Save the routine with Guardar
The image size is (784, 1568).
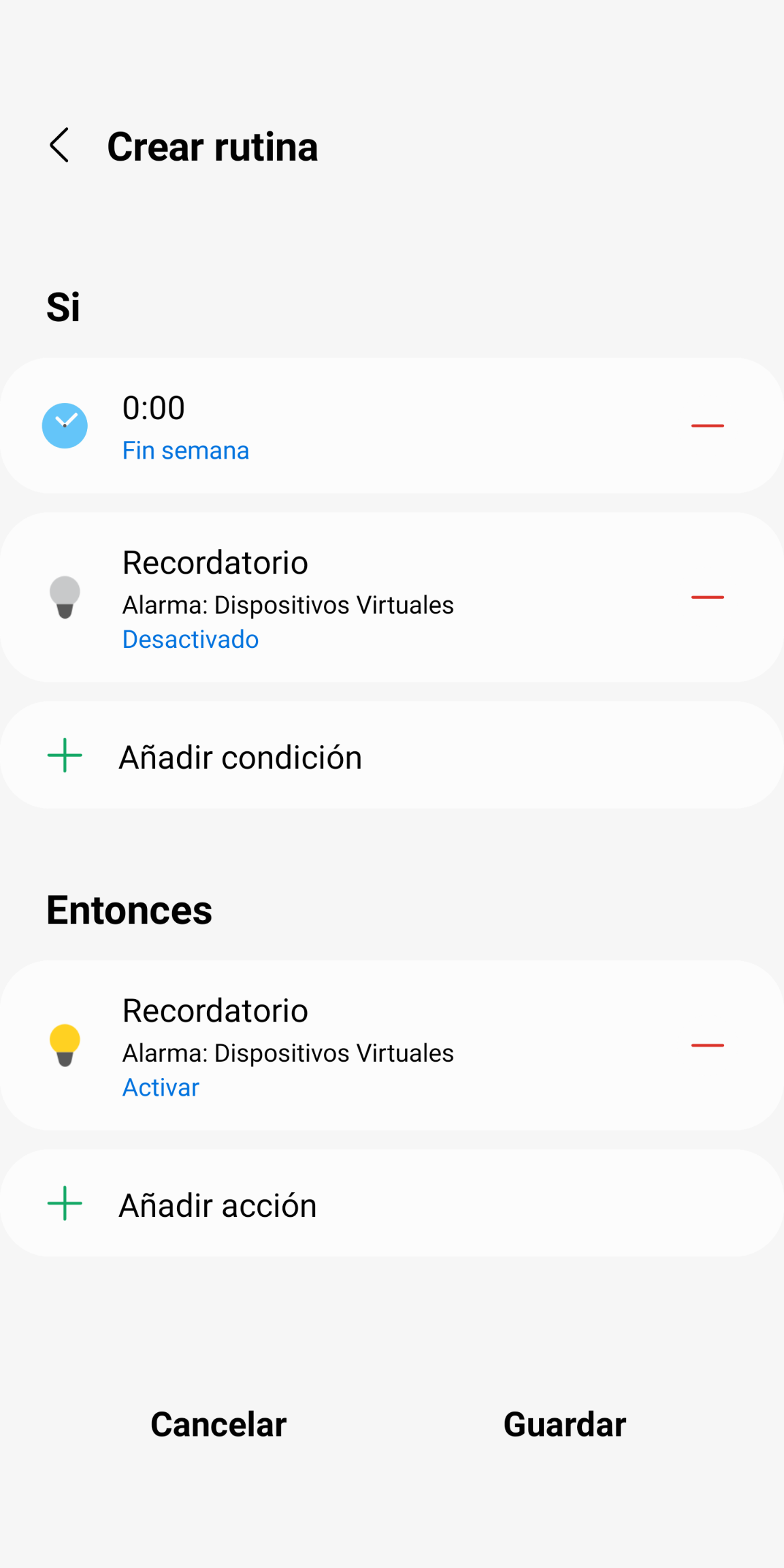pos(565,1424)
